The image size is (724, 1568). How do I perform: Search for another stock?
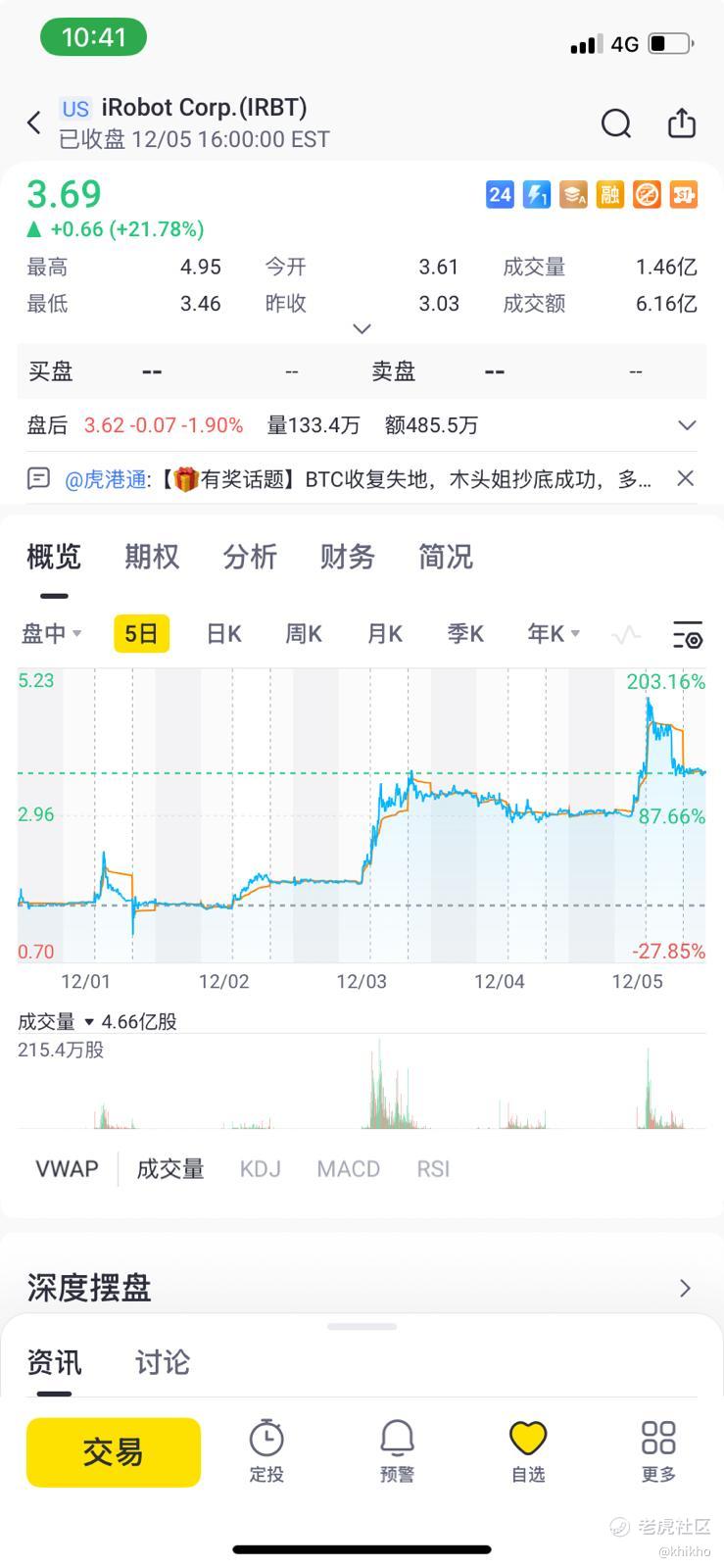pyautogui.click(x=615, y=123)
